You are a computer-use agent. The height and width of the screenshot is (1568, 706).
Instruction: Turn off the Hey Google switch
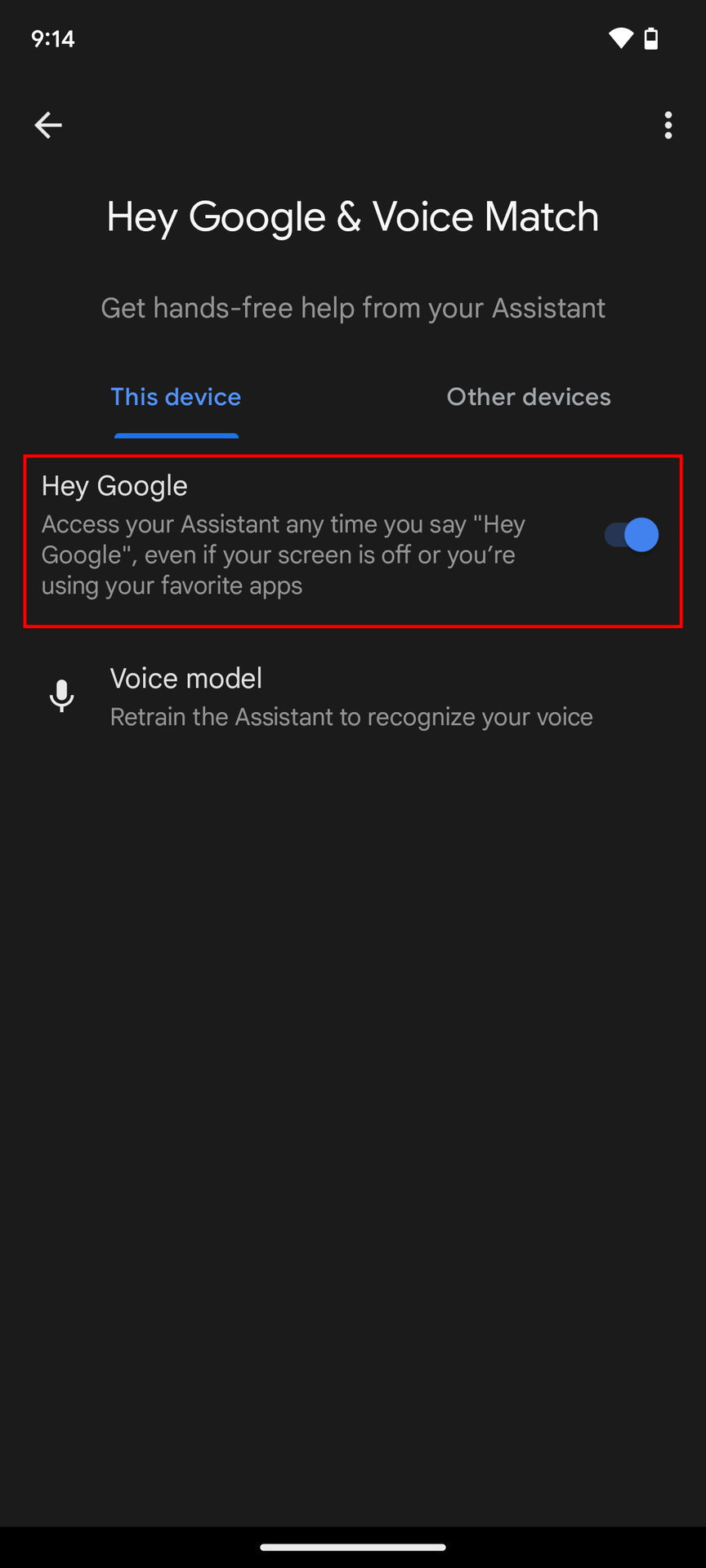(632, 536)
